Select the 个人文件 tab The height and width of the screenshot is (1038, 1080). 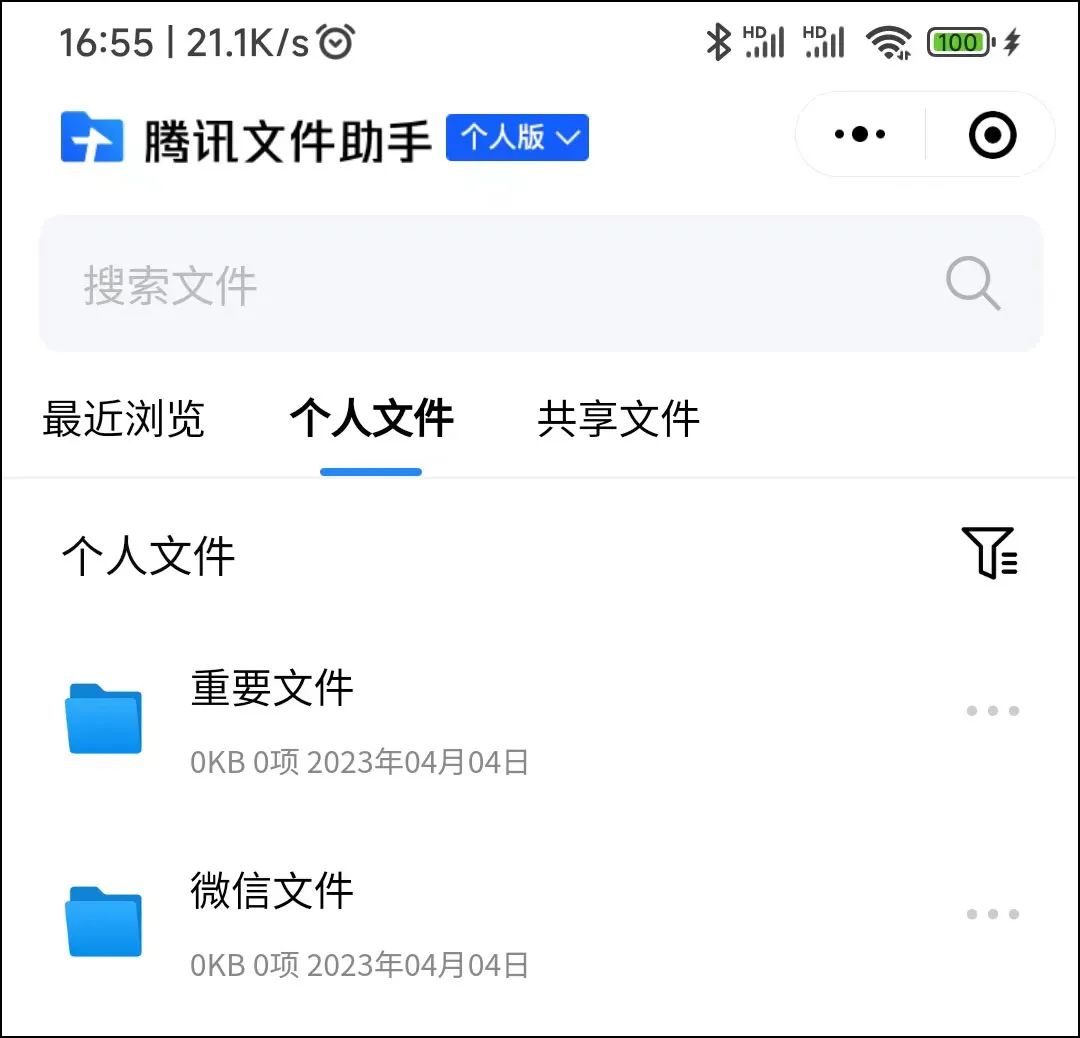[371, 419]
